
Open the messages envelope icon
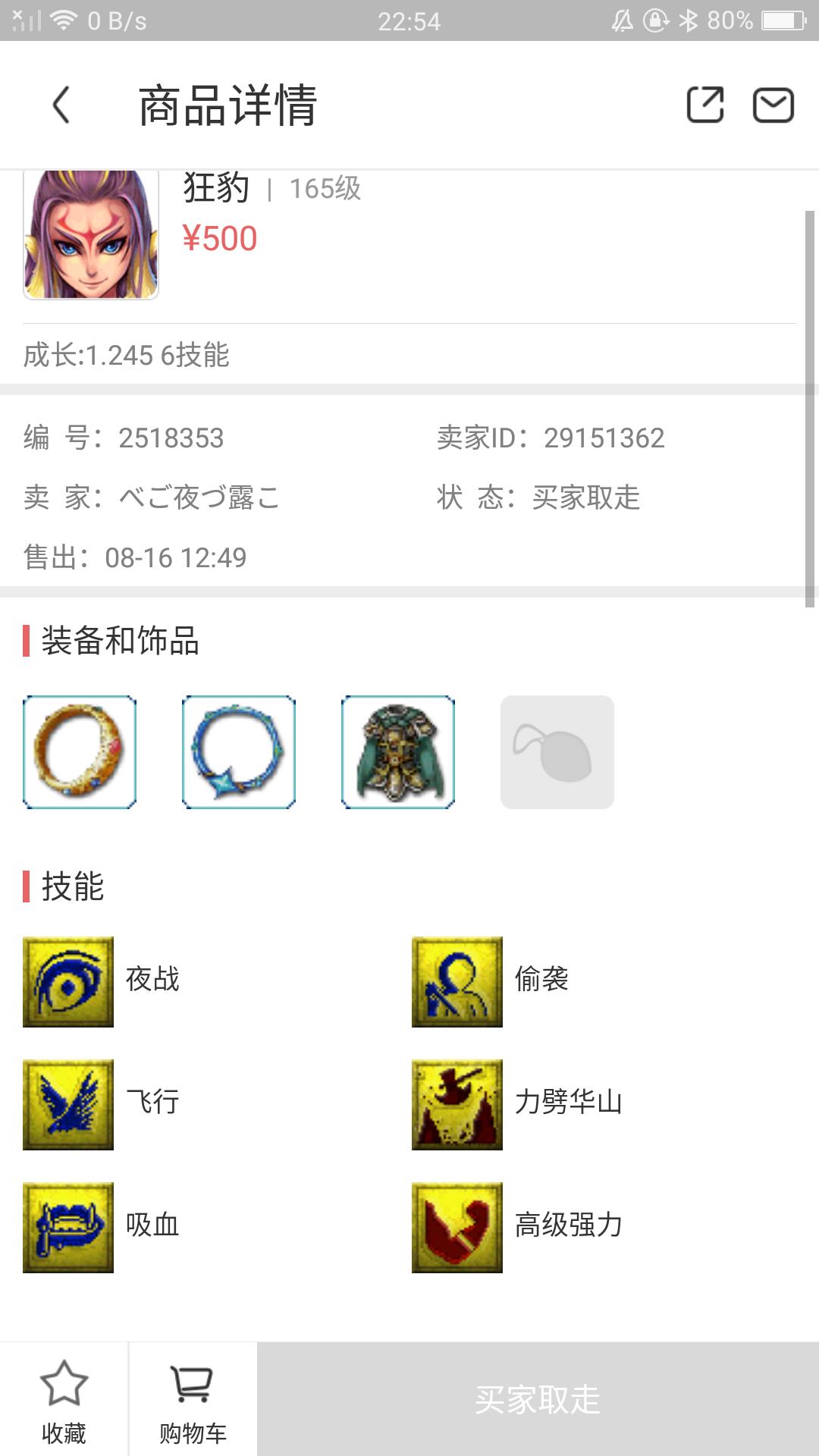click(773, 105)
